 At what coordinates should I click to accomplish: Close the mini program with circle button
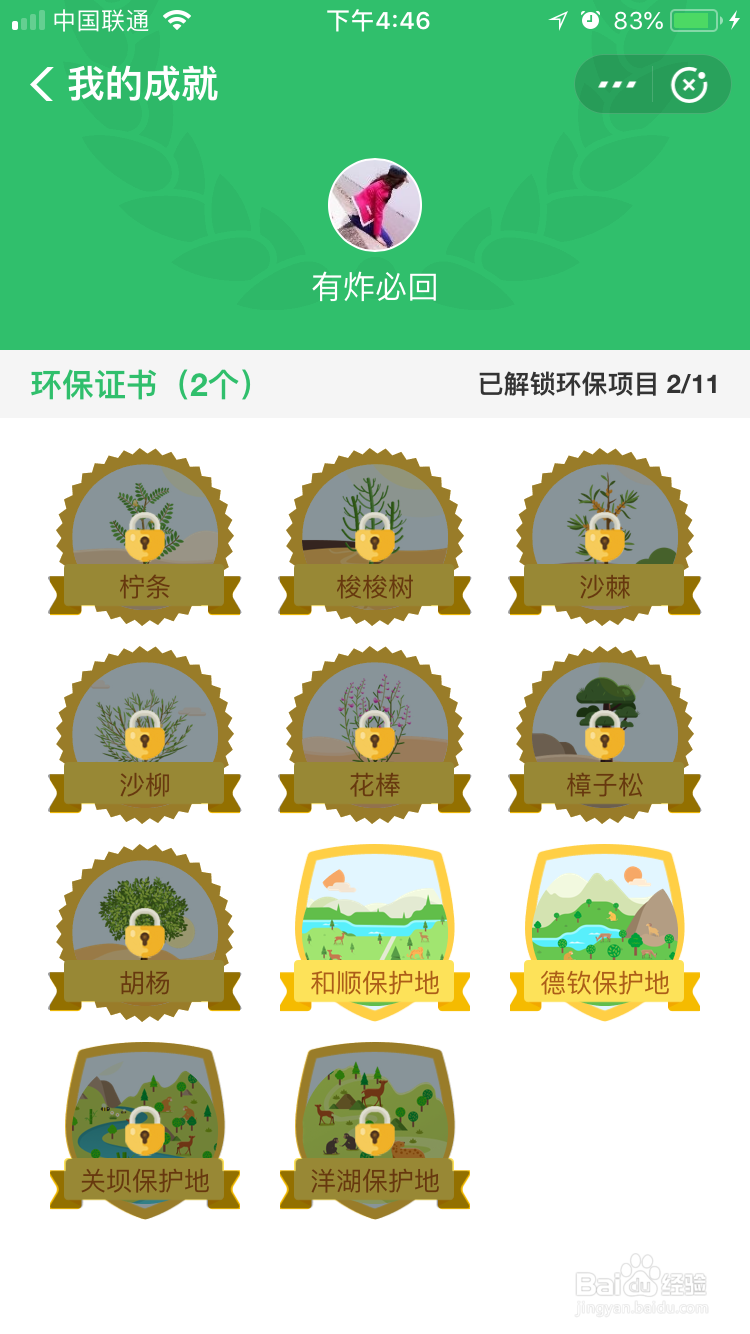pyautogui.click(x=688, y=84)
